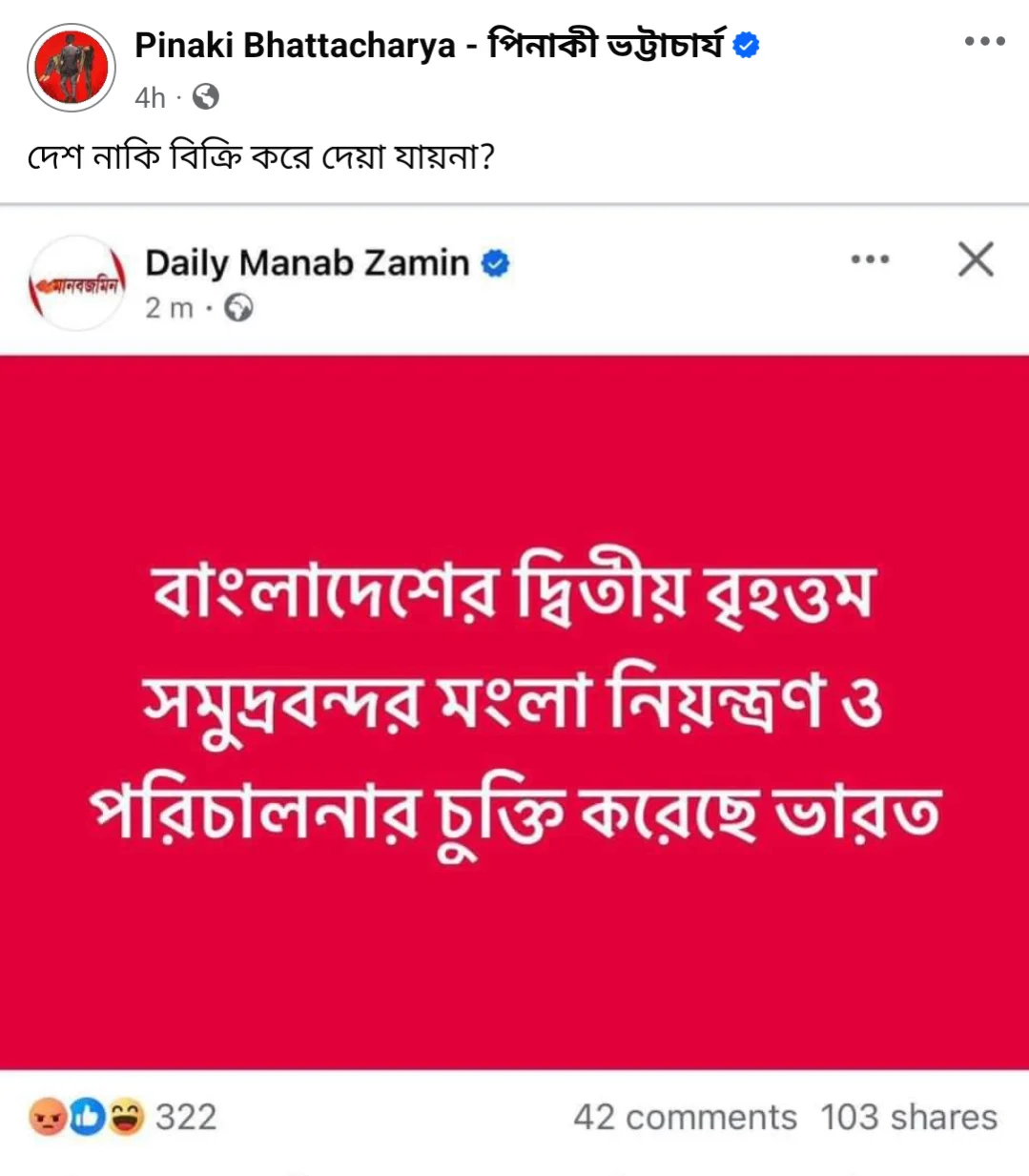Open the red shared image in post

[514, 711]
